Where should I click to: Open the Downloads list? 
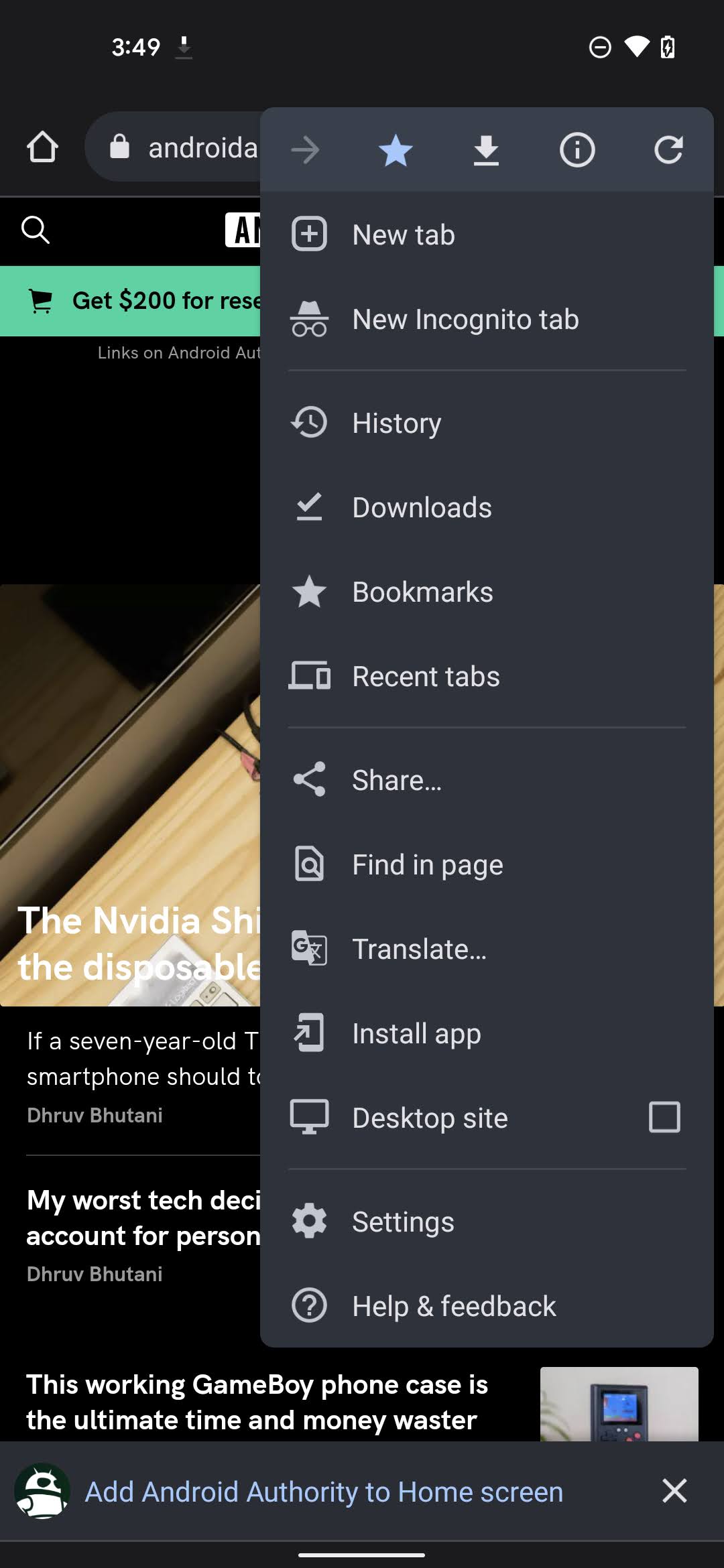click(x=422, y=508)
